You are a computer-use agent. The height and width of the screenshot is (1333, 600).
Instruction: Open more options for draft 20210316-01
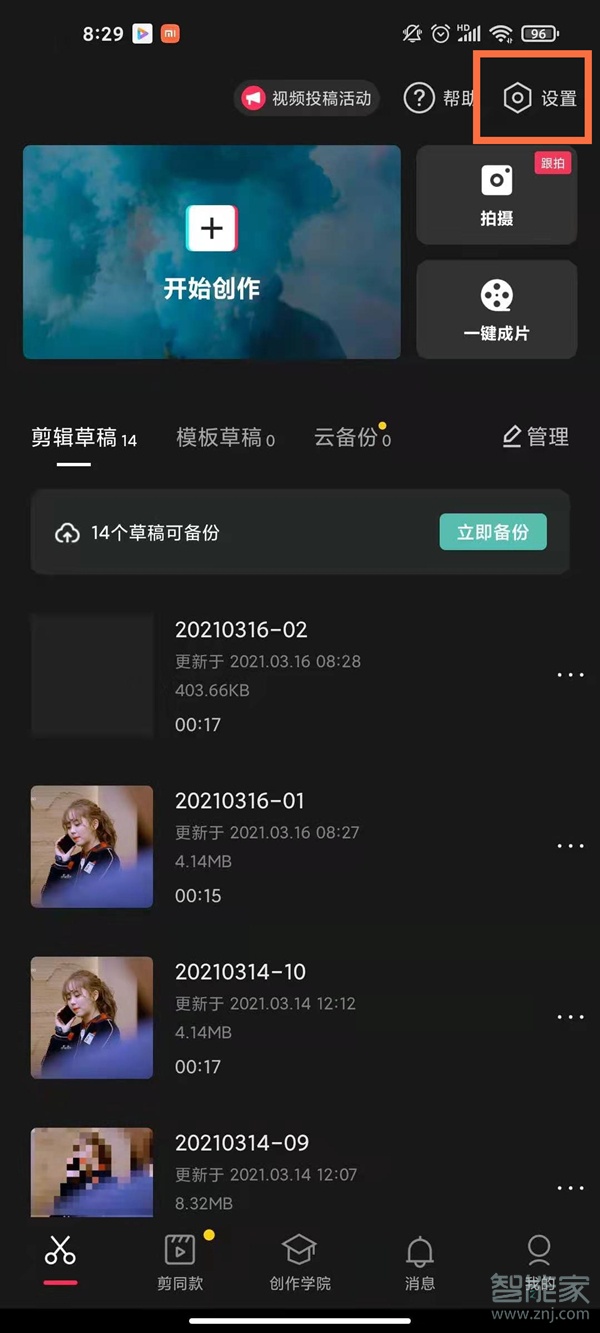[x=570, y=846]
